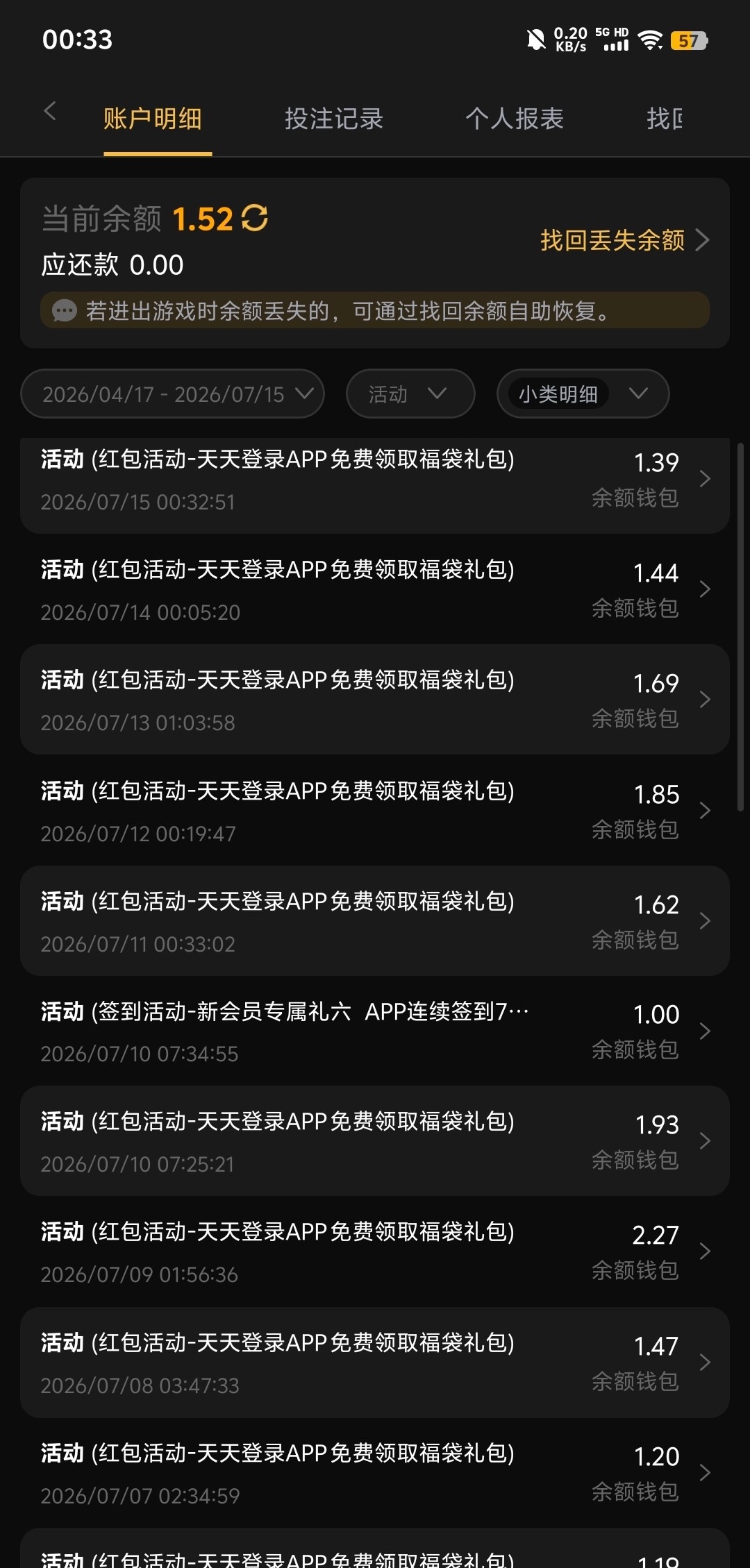Open the date range dropdown
Viewport: 750px width, 1568px height.
173,394
